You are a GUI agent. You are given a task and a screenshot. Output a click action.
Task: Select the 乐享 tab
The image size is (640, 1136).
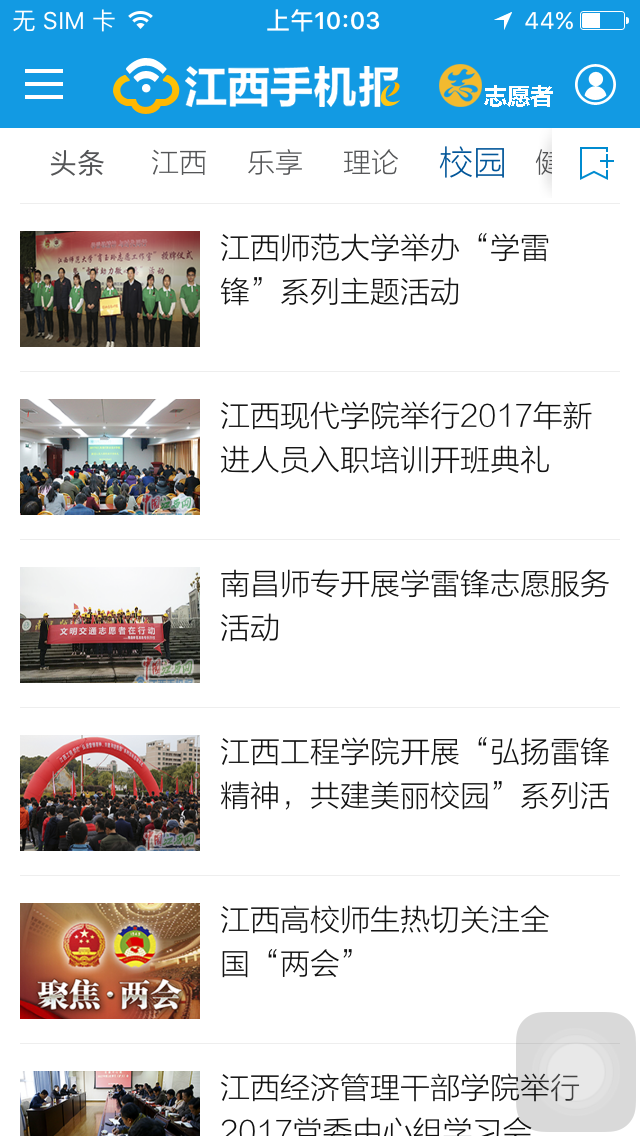[x=275, y=163]
